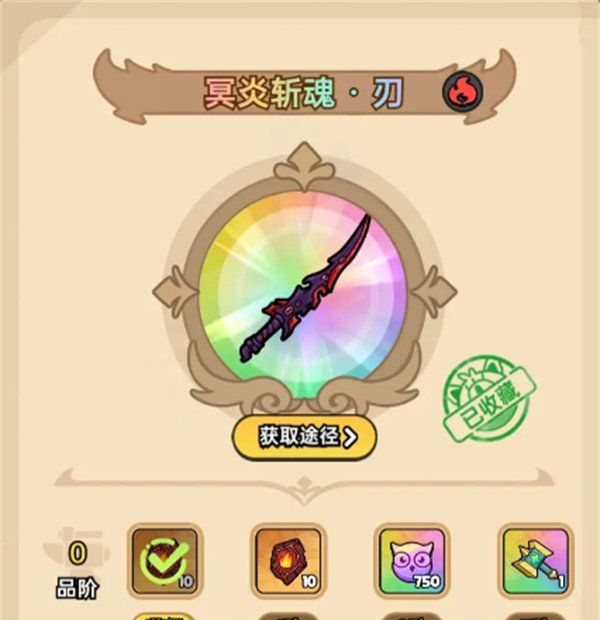Select the checked material item with count 10

pos(165,560)
